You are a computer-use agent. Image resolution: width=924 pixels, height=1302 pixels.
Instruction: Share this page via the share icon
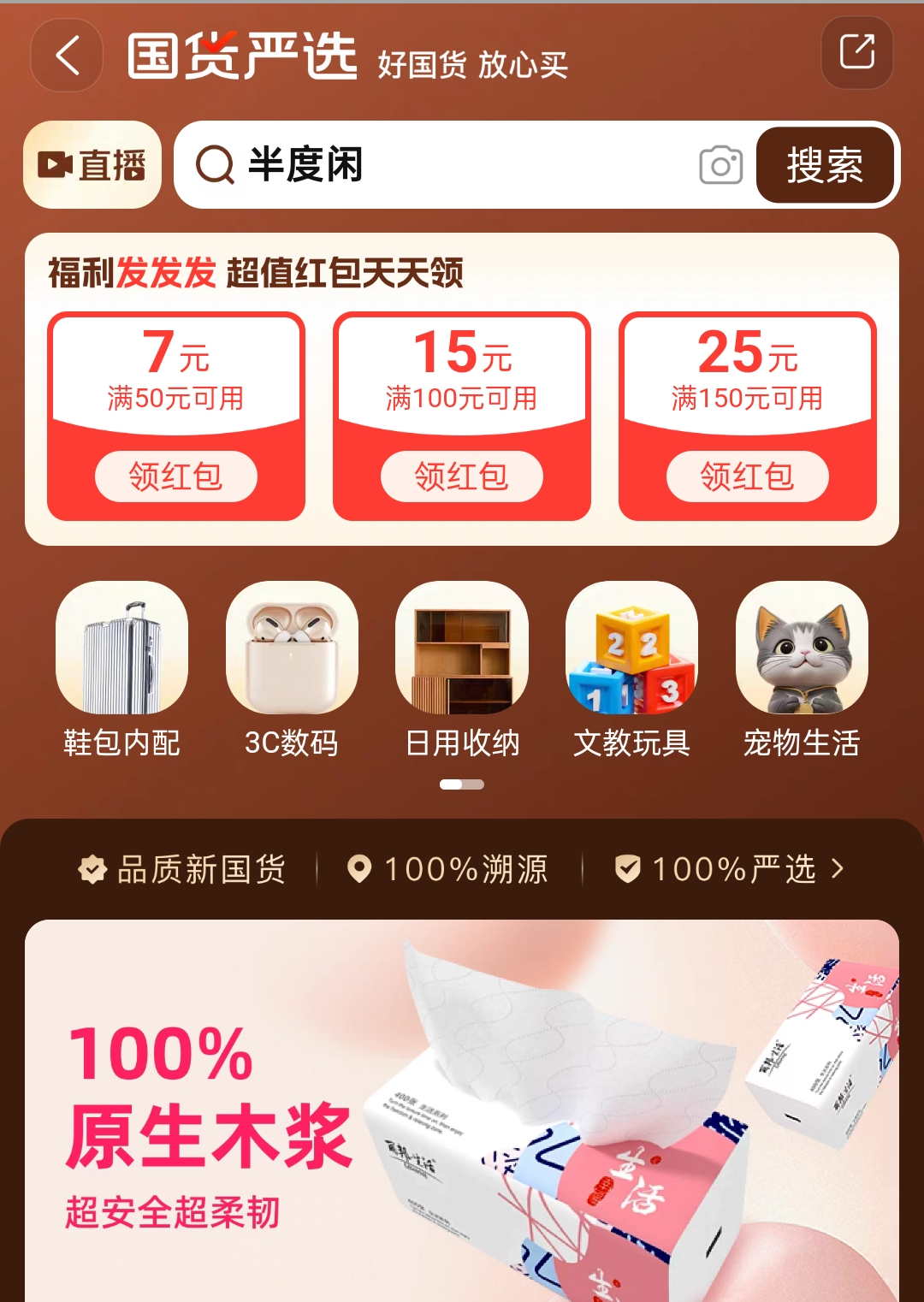pos(856,53)
